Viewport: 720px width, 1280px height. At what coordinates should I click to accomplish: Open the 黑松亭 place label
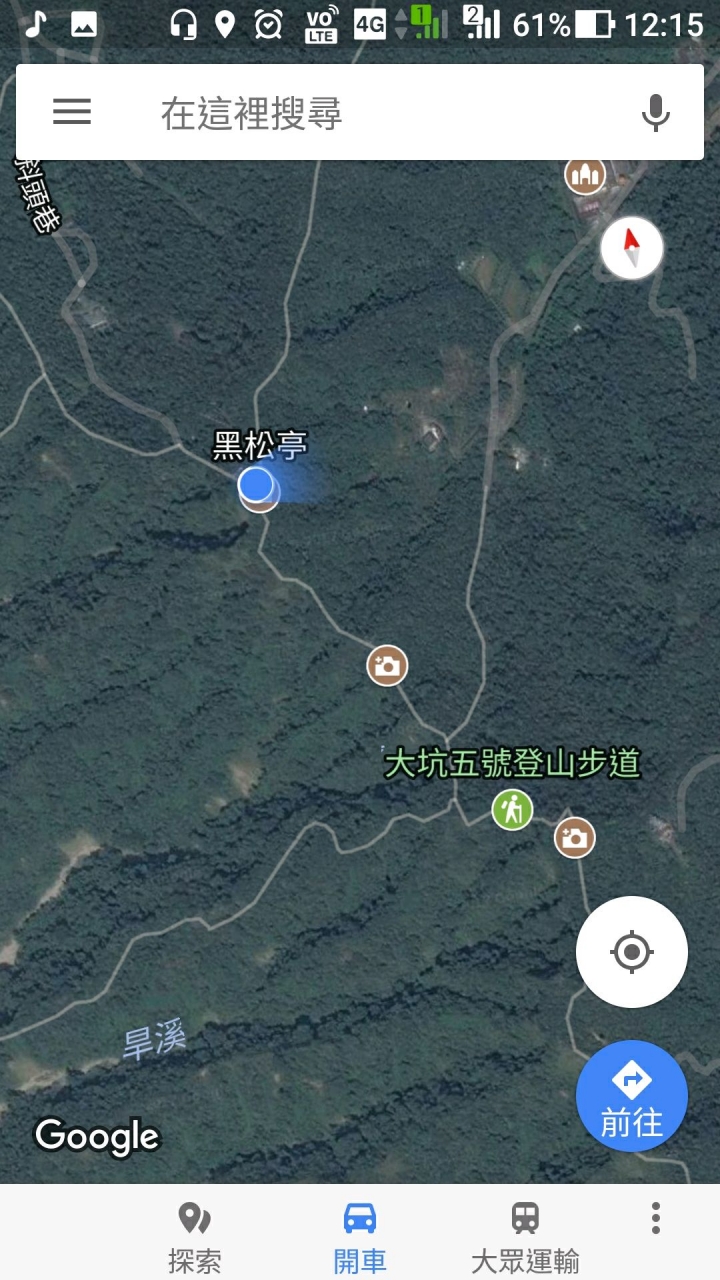click(260, 445)
